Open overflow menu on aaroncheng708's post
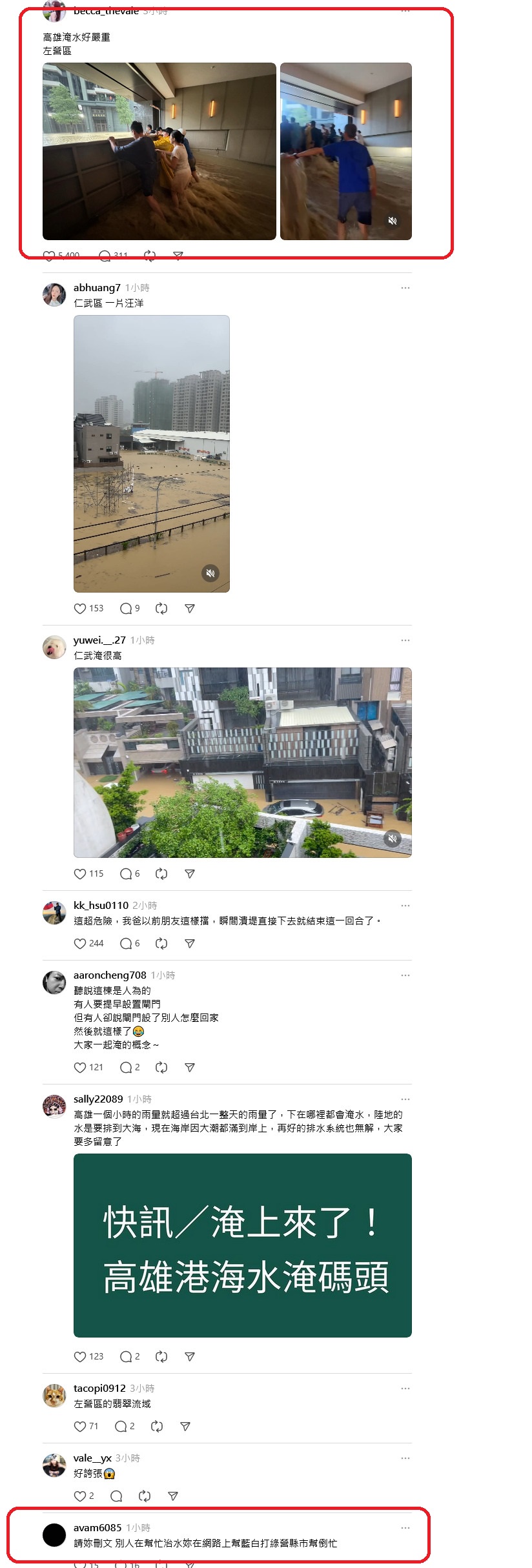Viewport: 532px width, 1568px height. (405, 975)
